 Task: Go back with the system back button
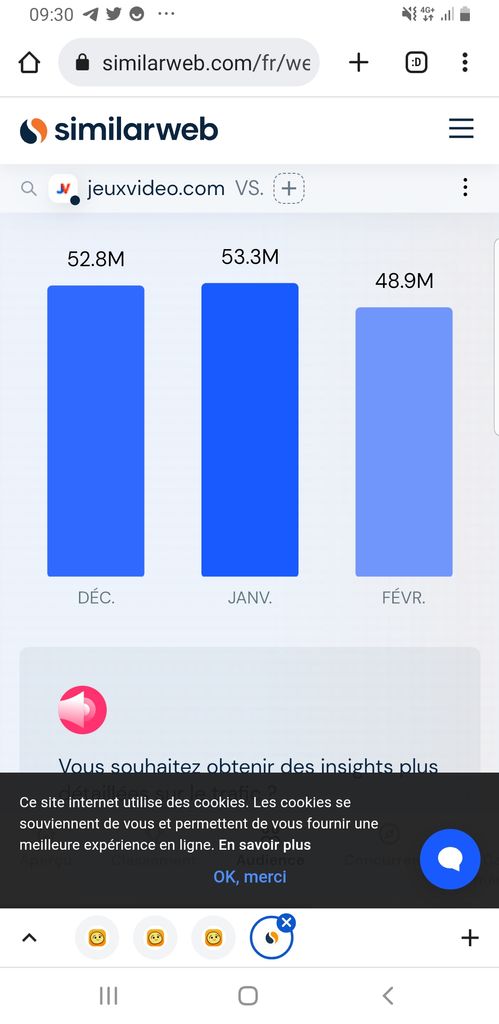pyautogui.click(x=388, y=995)
